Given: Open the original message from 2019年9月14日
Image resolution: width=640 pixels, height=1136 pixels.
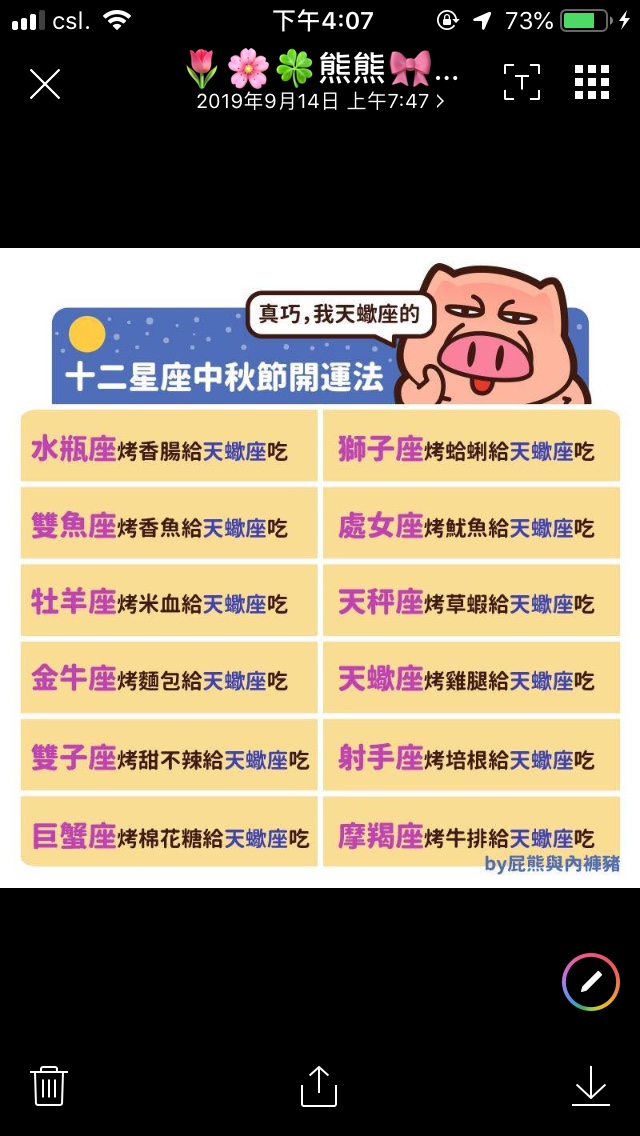Looking at the screenshot, I should tap(321, 101).
